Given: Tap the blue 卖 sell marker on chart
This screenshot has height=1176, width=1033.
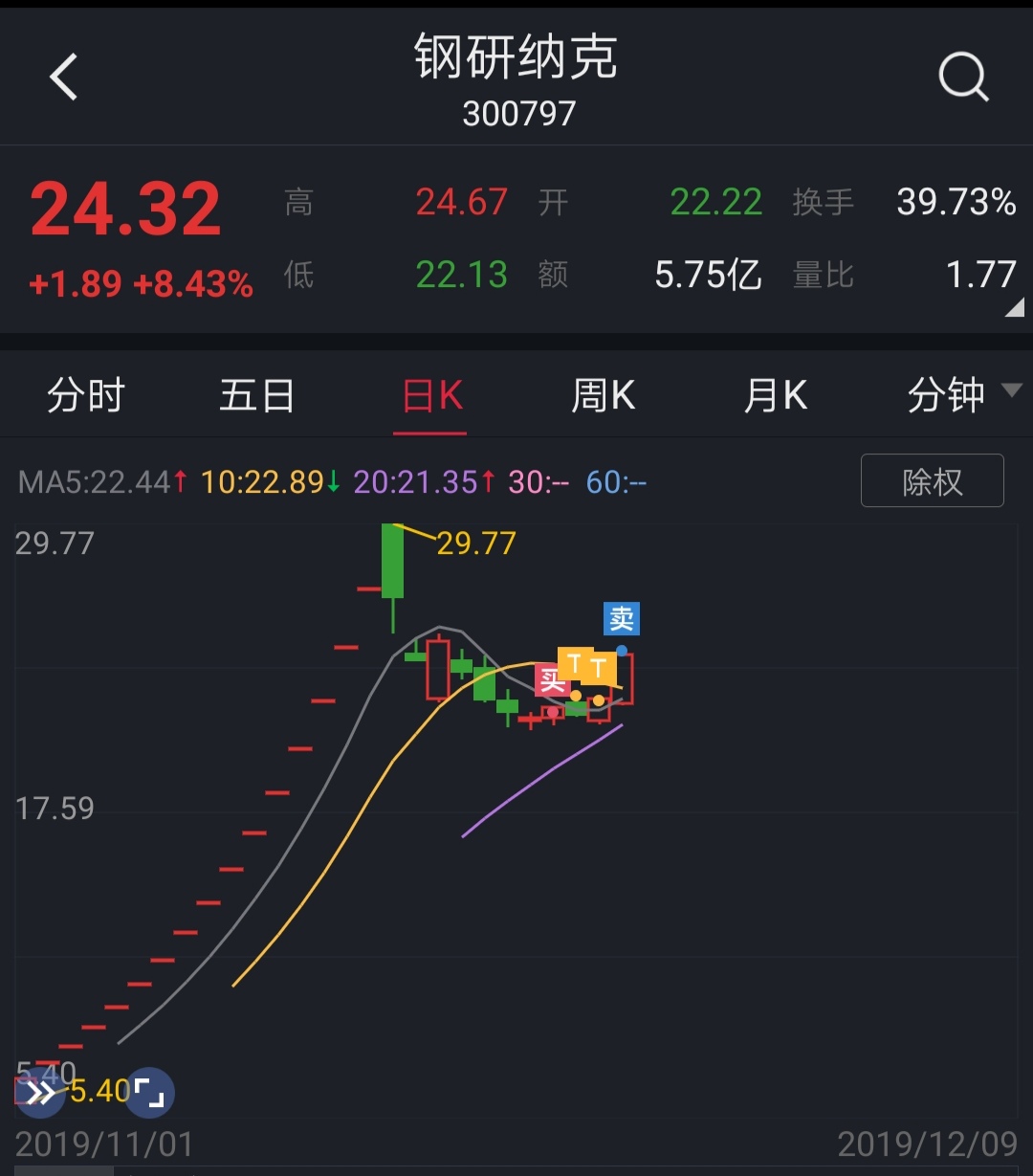Looking at the screenshot, I should click(620, 618).
